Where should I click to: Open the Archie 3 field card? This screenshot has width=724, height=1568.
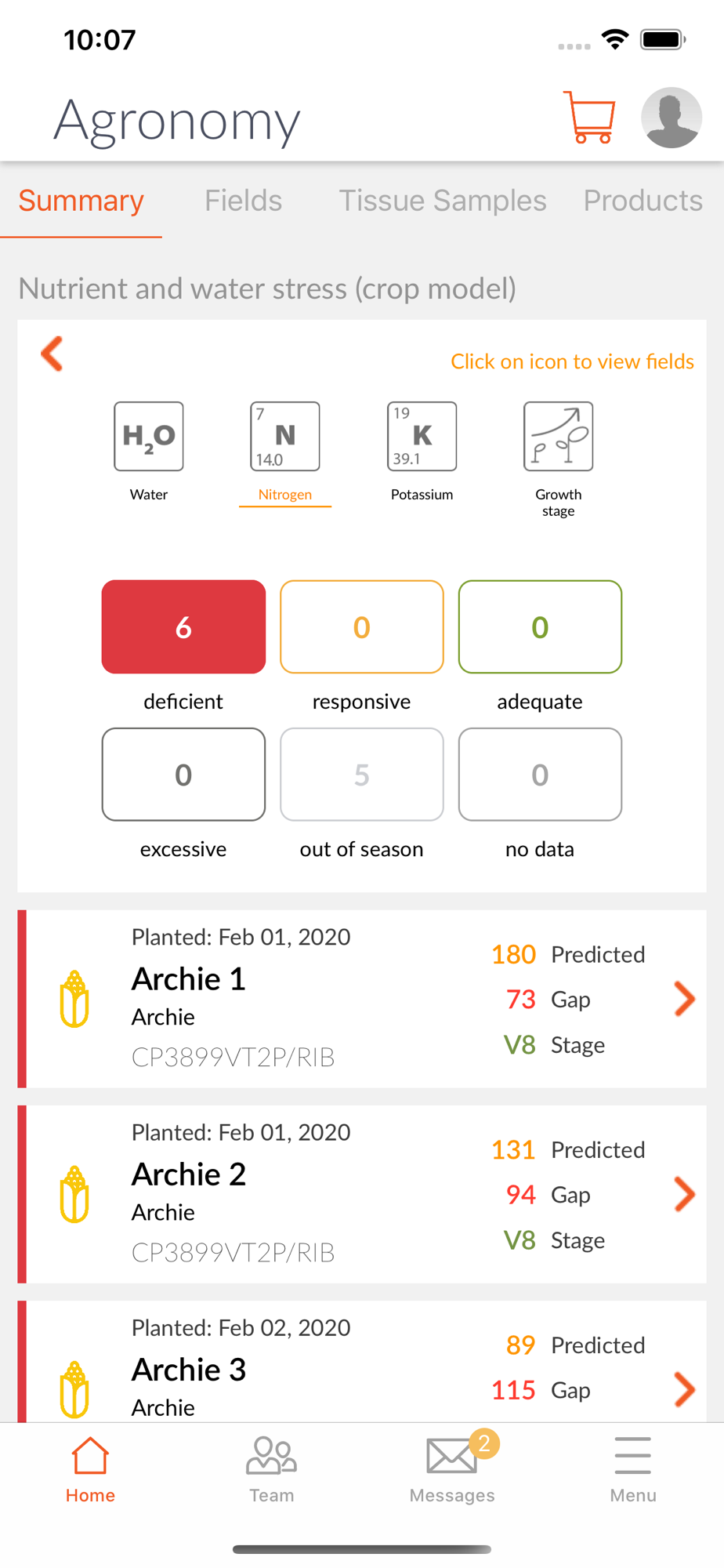(362, 1362)
